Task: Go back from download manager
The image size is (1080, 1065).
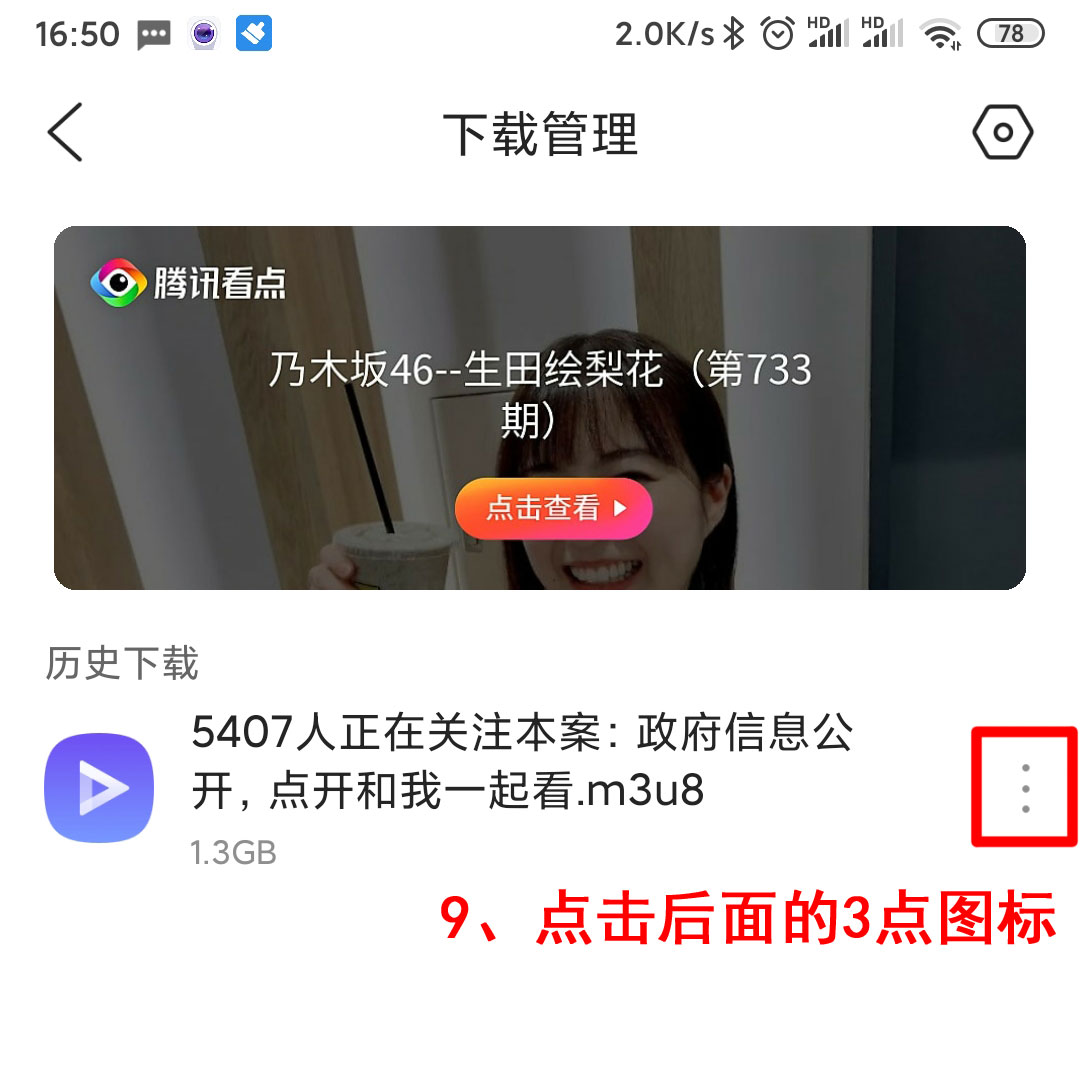Action: point(65,133)
